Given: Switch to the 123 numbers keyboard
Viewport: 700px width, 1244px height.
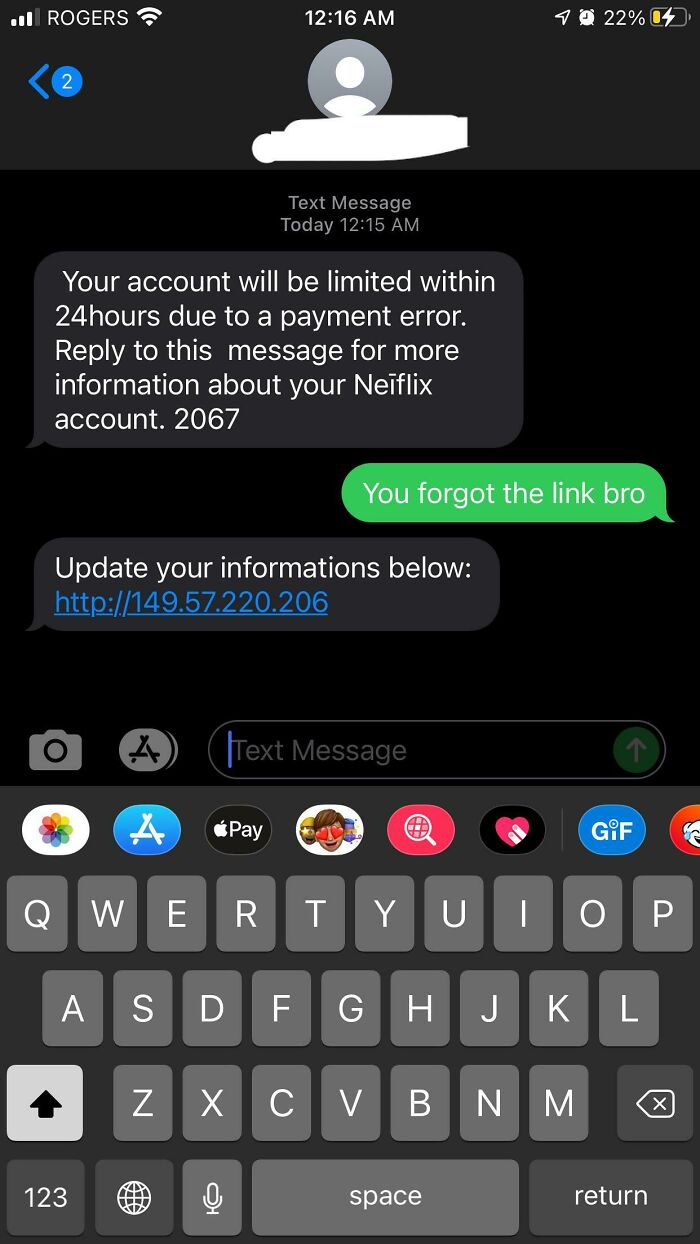Looking at the screenshot, I should coord(46,1197).
